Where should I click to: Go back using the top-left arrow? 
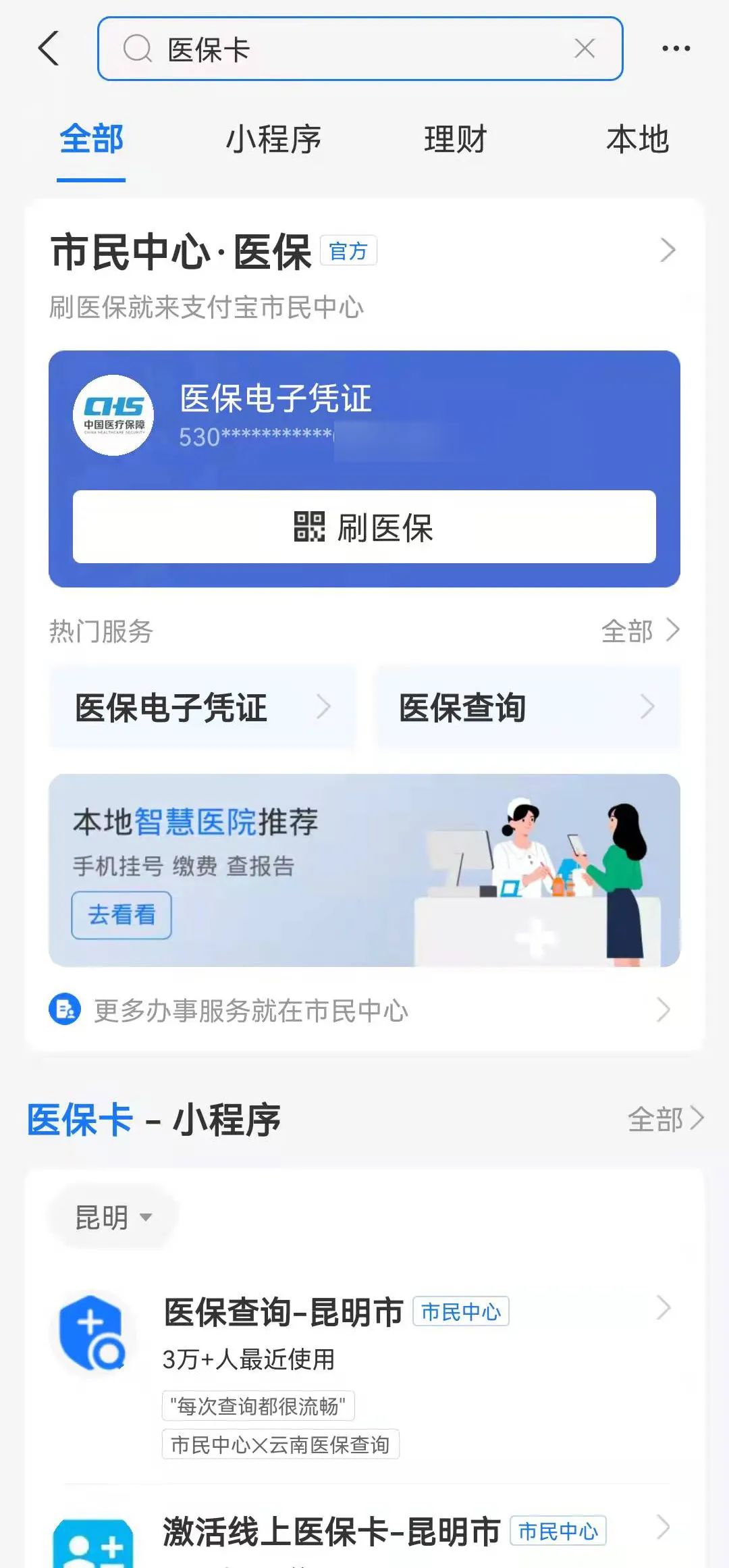pos(49,49)
